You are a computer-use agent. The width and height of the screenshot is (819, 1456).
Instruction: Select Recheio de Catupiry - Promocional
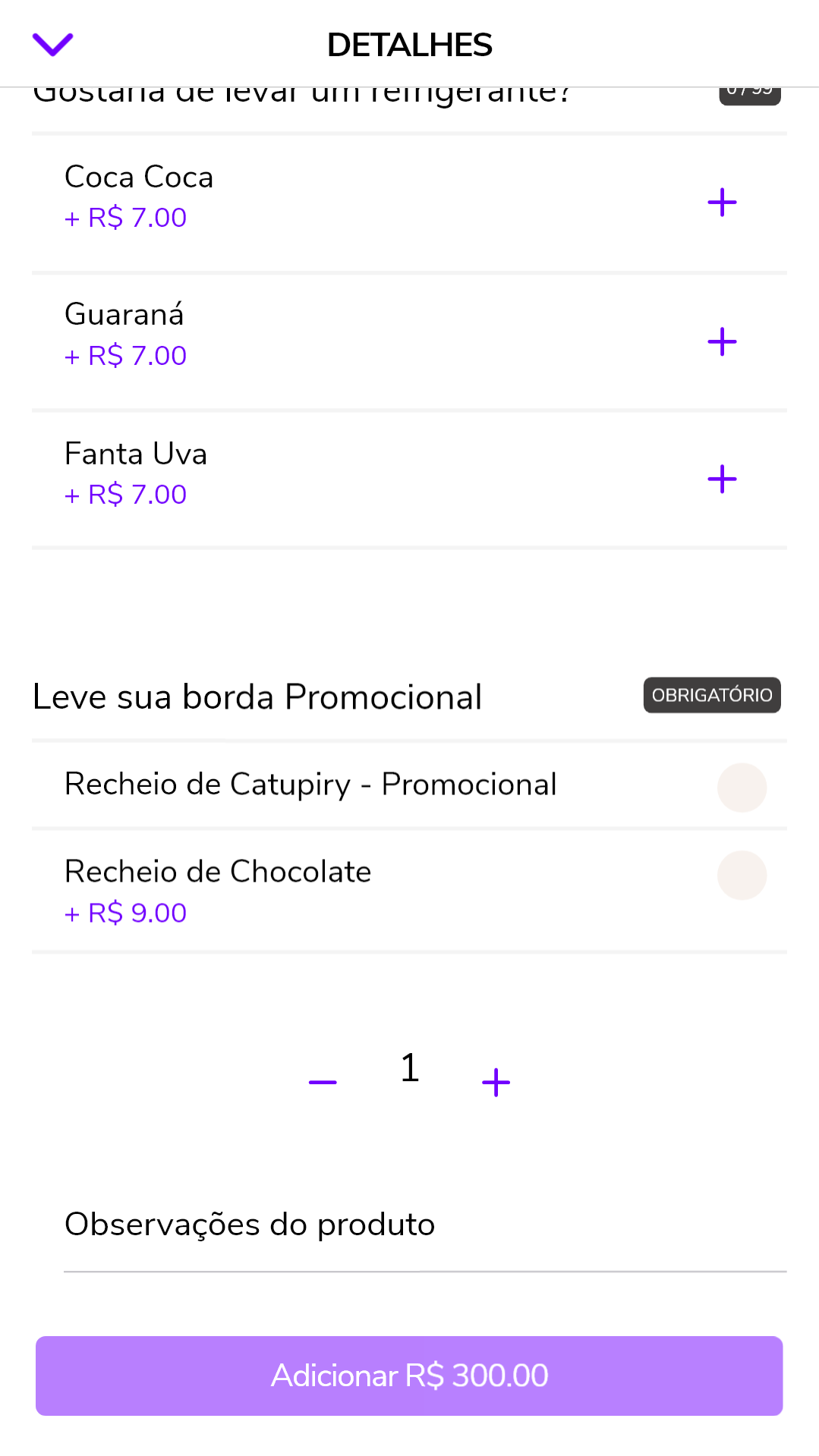coord(742,788)
